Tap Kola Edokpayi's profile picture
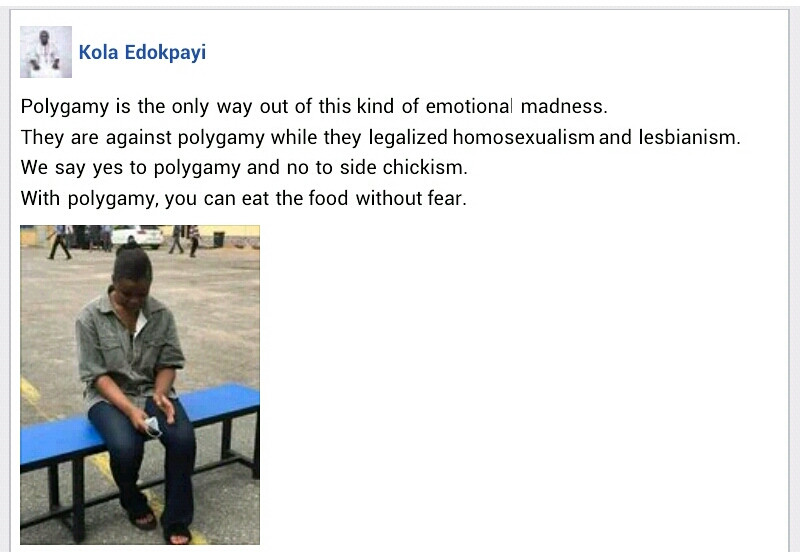The image size is (800, 552). tap(46, 52)
